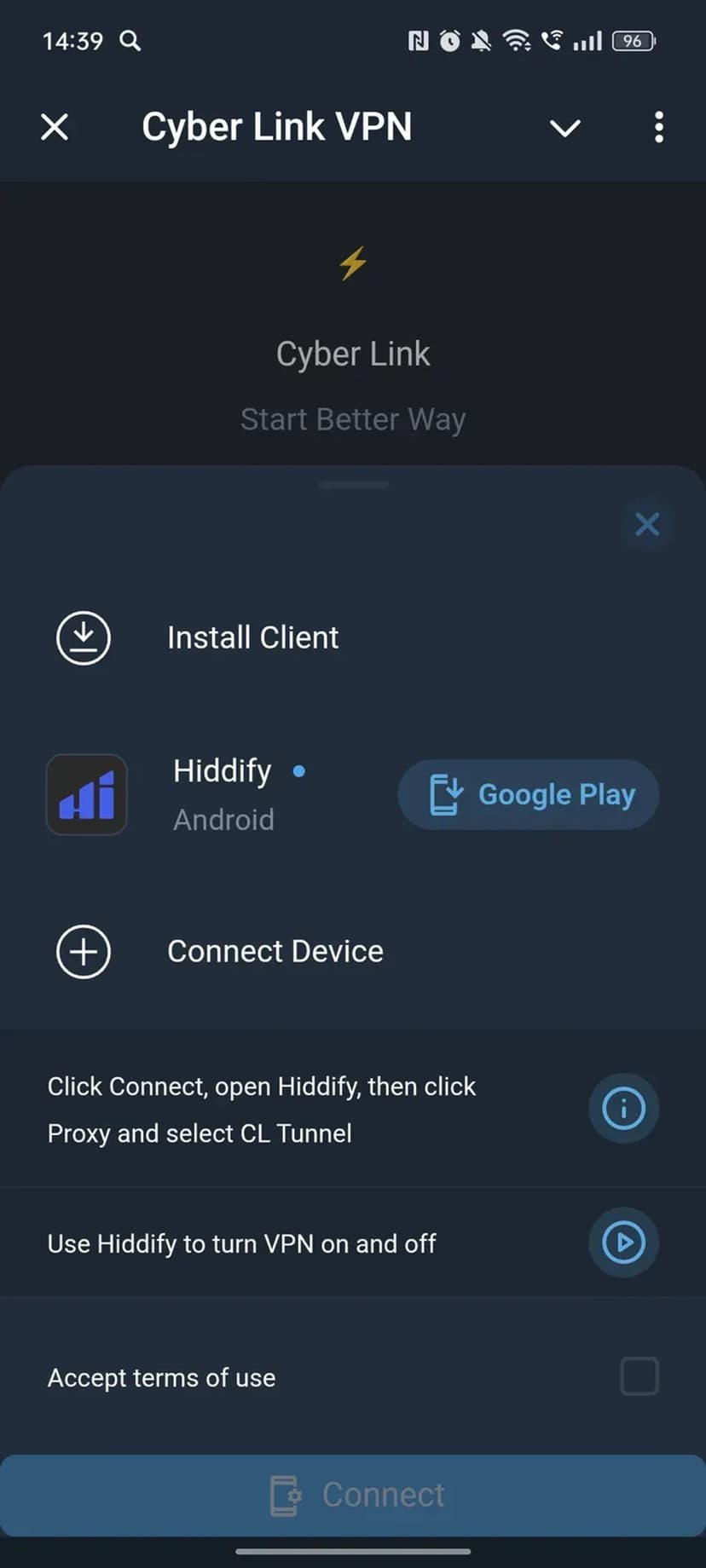
Task: Check the Accept terms of use box
Action: [639, 1376]
